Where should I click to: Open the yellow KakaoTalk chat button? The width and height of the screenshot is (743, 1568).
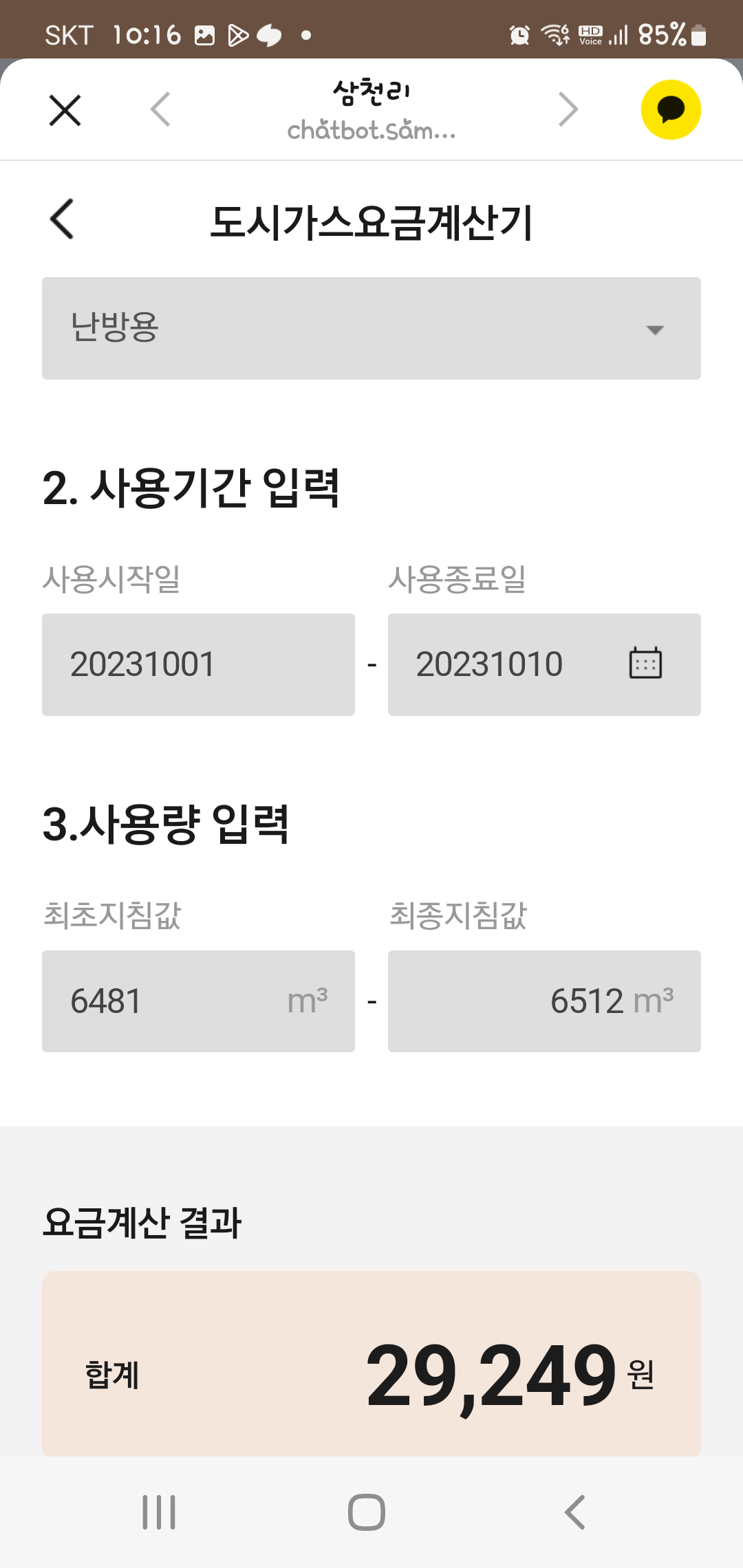[x=671, y=110]
